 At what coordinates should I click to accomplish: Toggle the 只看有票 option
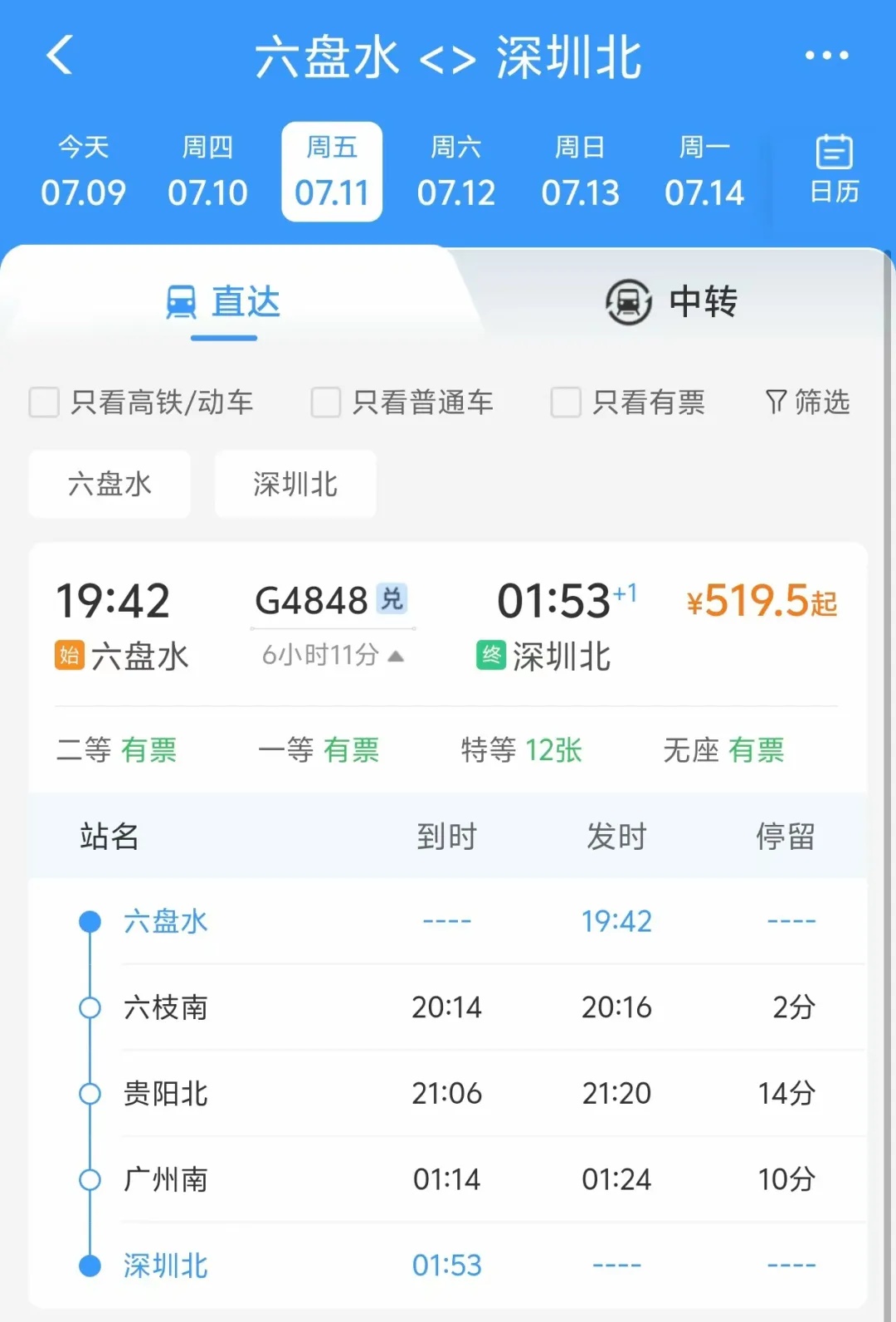565,403
